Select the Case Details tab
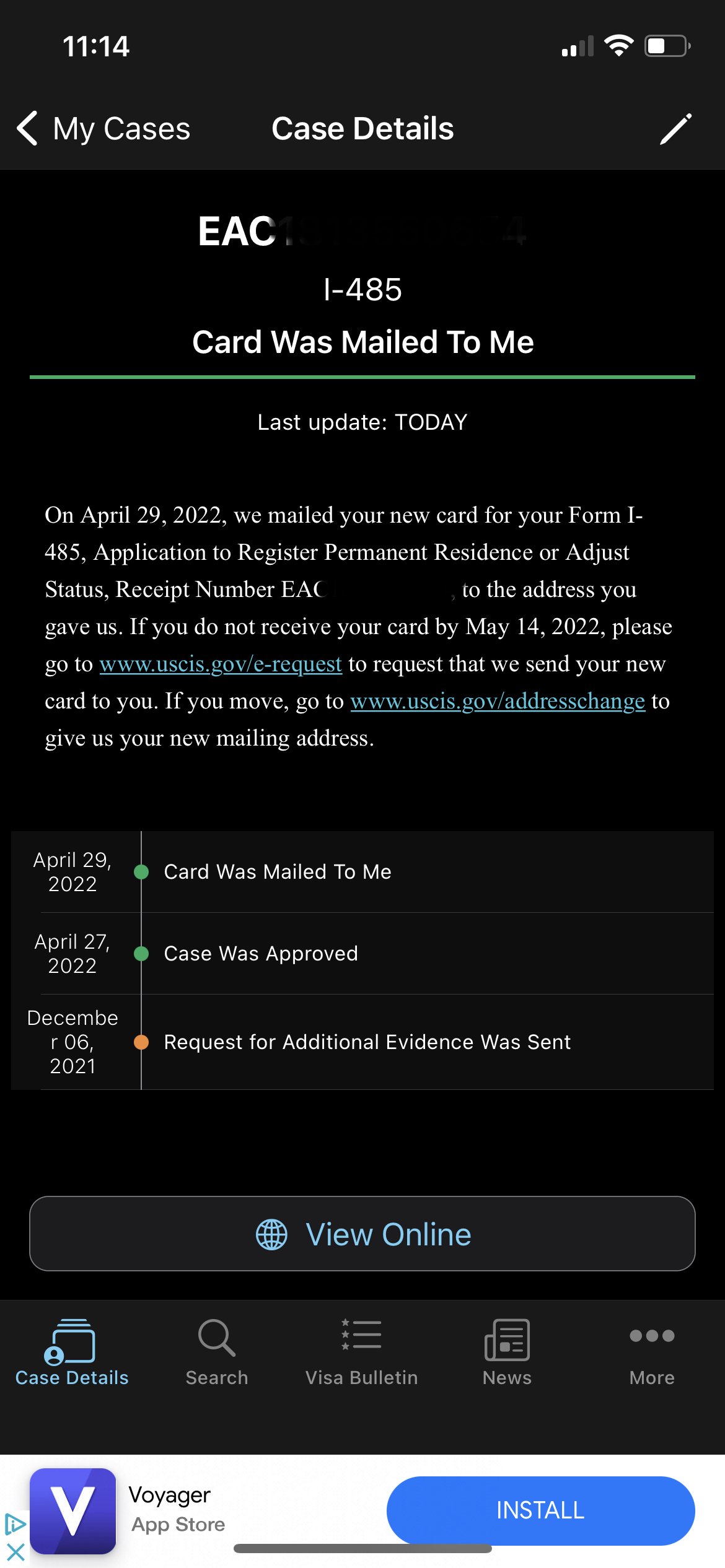 [x=72, y=1352]
